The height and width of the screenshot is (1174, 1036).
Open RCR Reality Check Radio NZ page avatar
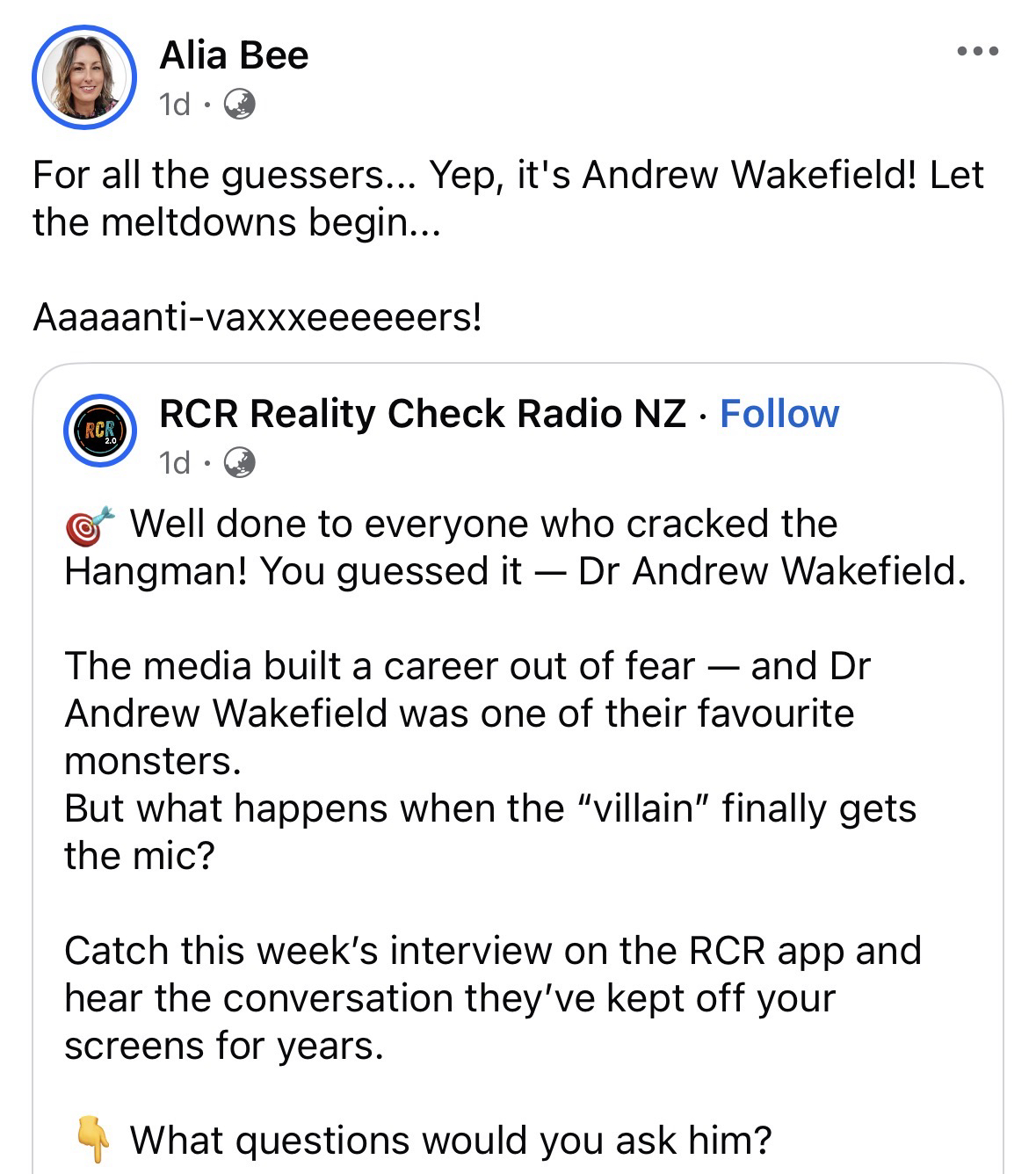pyautogui.click(x=100, y=431)
